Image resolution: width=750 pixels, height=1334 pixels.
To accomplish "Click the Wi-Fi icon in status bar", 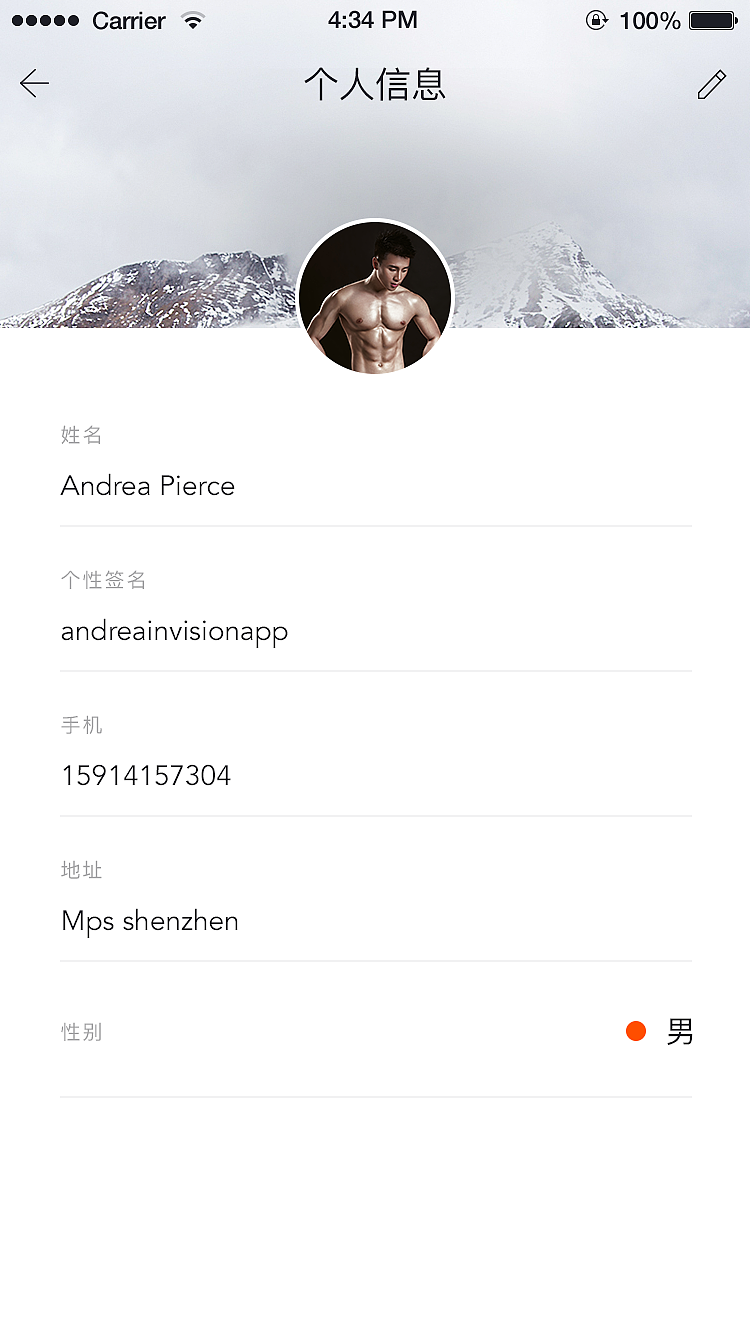I will (192, 18).
